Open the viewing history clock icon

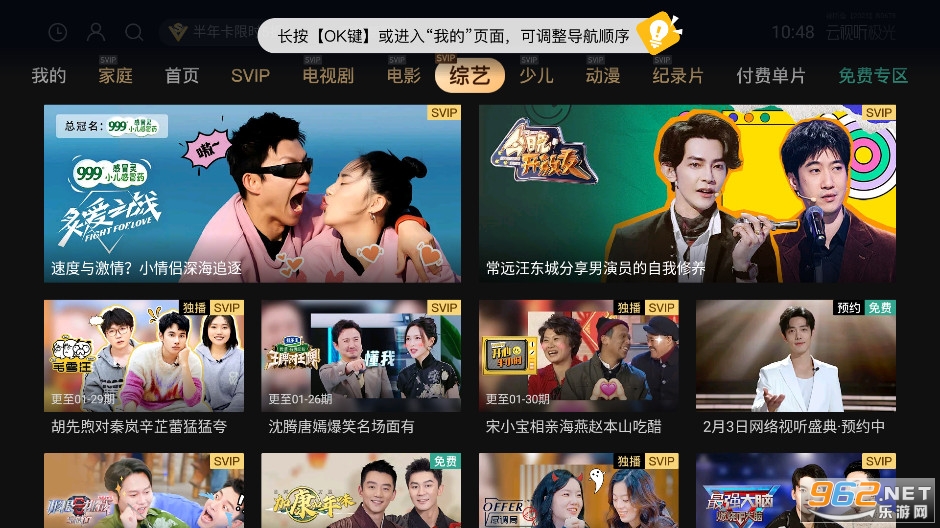pos(58,32)
